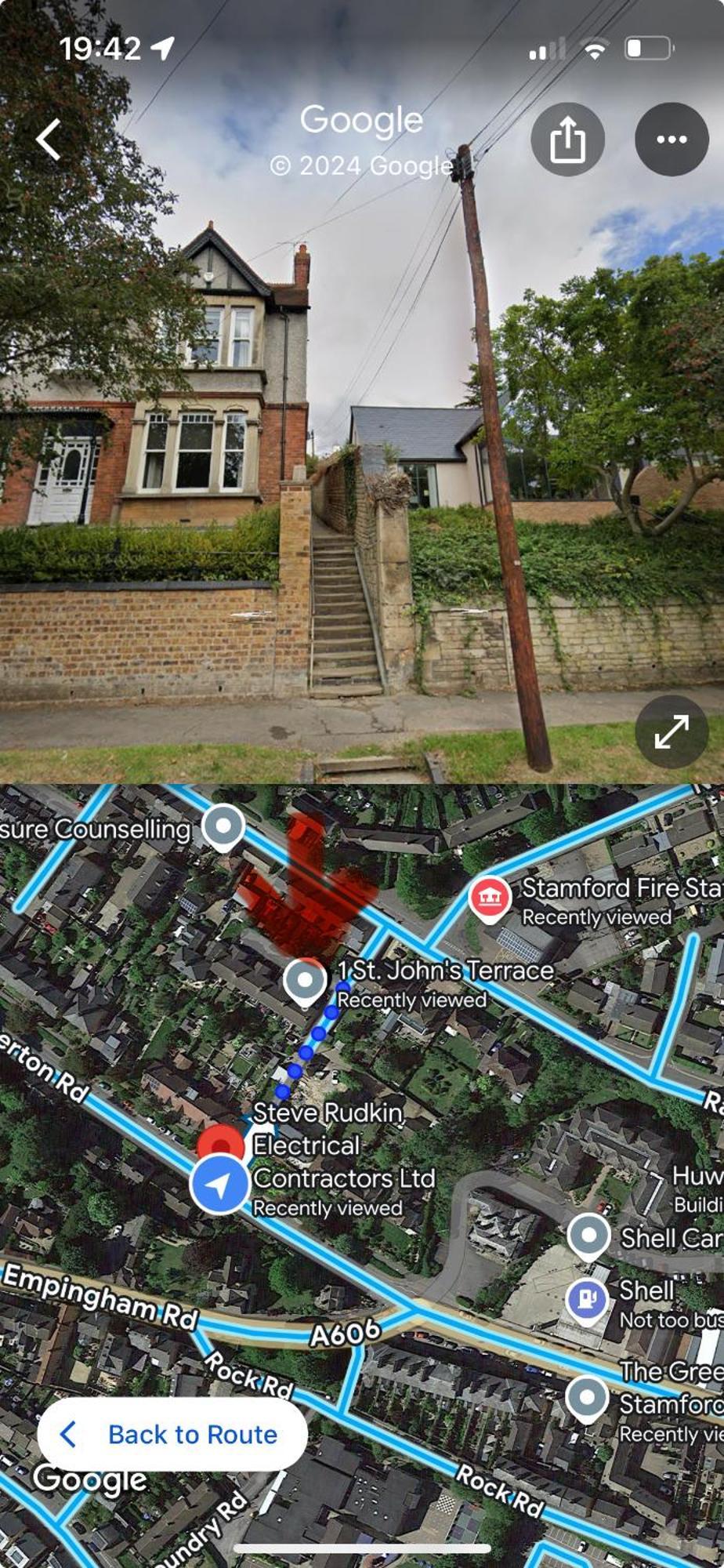This screenshot has height=1568, width=724.
Task: Go back using the top-left arrow
Action: tap(49, 140)
